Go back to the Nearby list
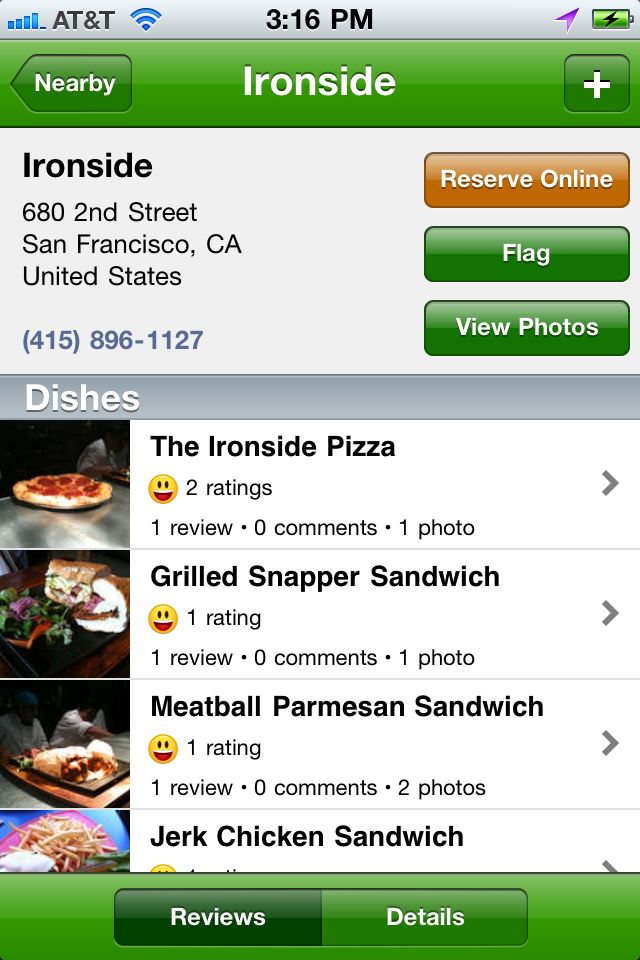The image size is (640, 960). coord(72,83)
